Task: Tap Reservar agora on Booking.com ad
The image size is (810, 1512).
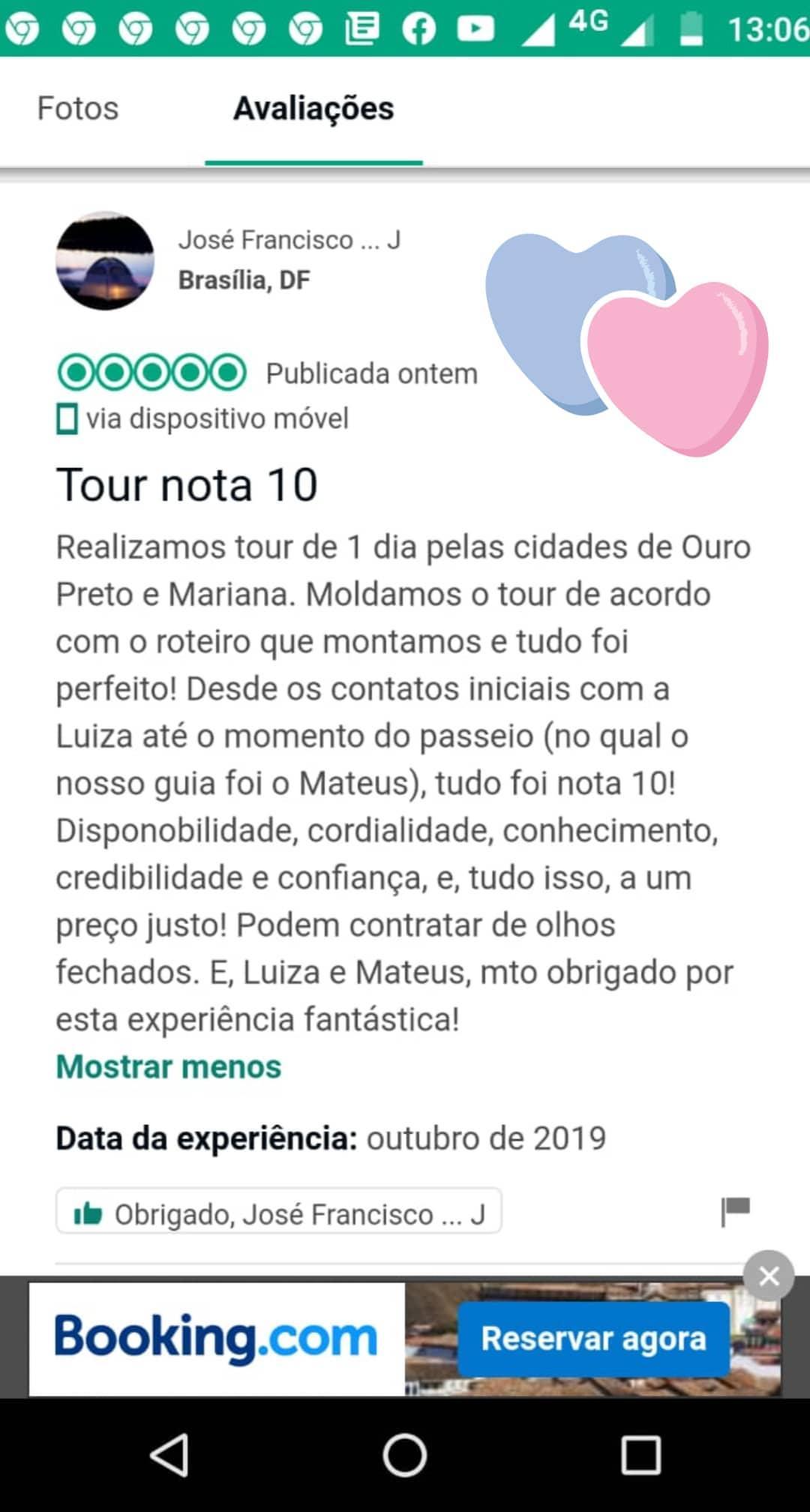Action: click(593, 1339)
